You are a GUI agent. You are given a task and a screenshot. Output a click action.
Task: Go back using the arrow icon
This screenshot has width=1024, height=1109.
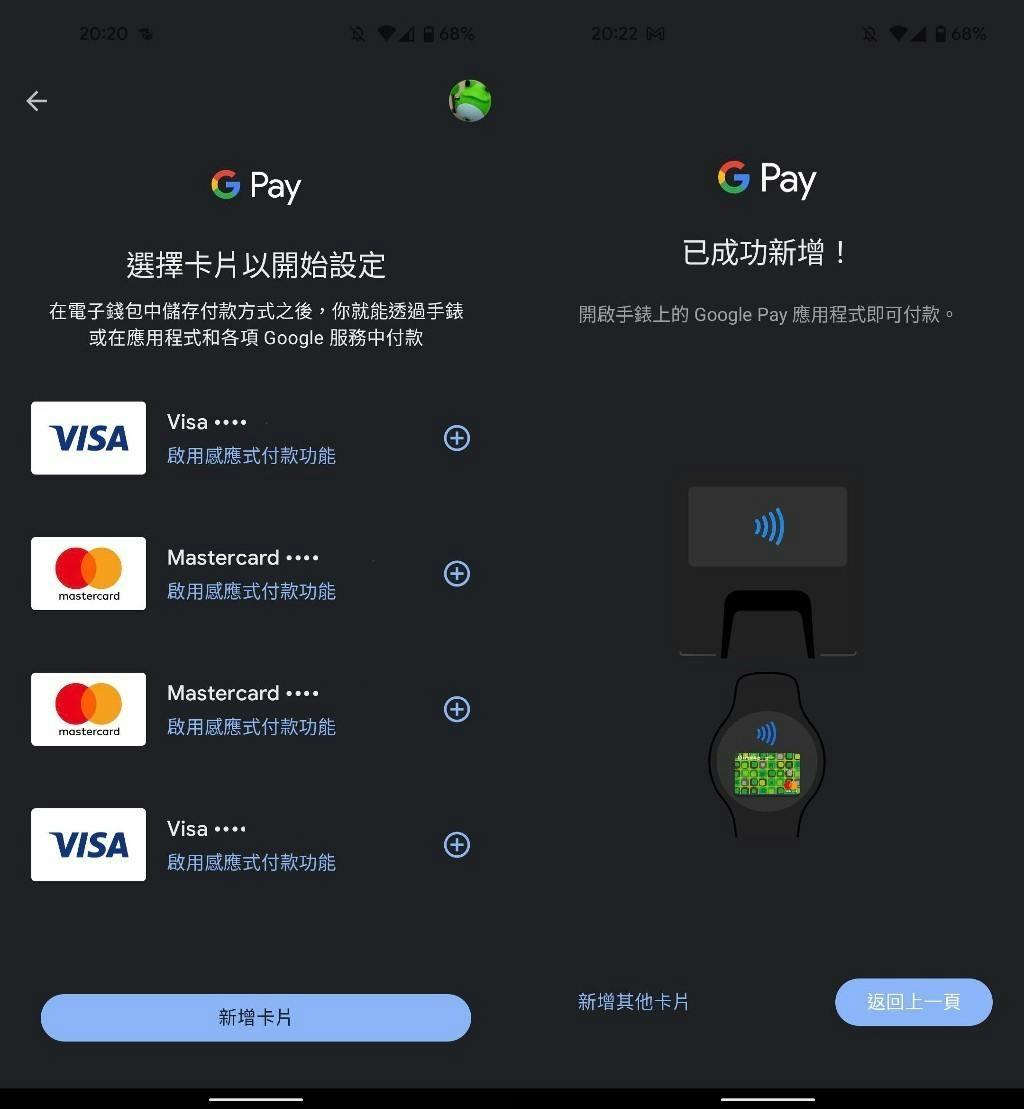tap(37, 101)
